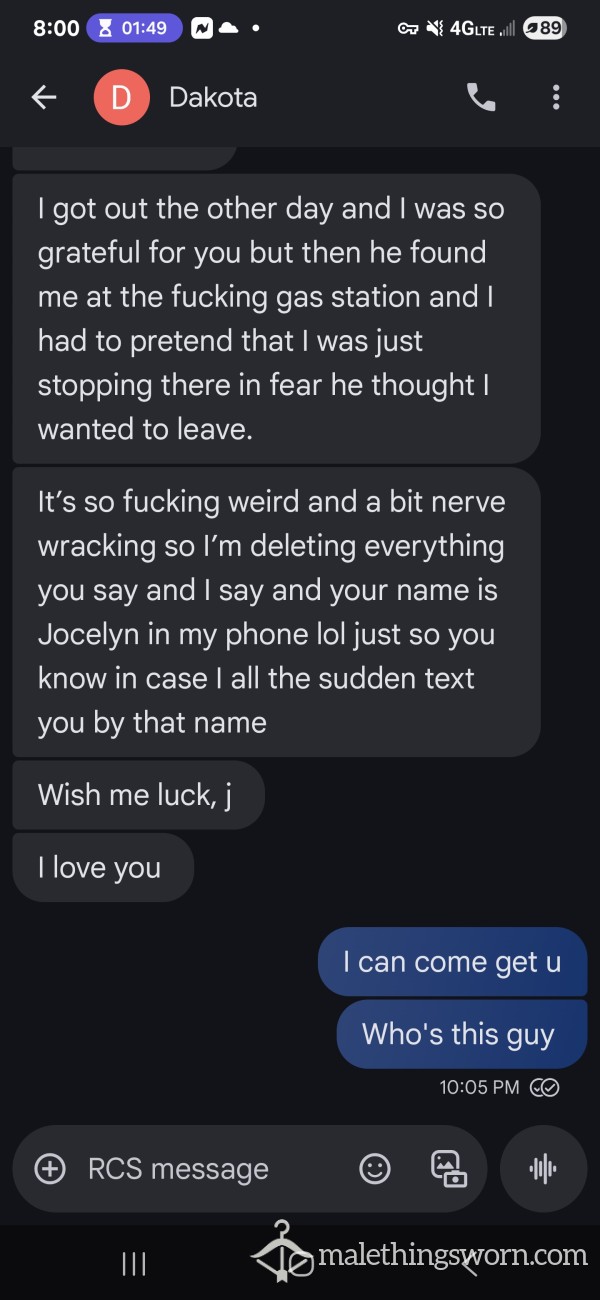
Task: Open the three-dot overflow menu
Action: 556,97
